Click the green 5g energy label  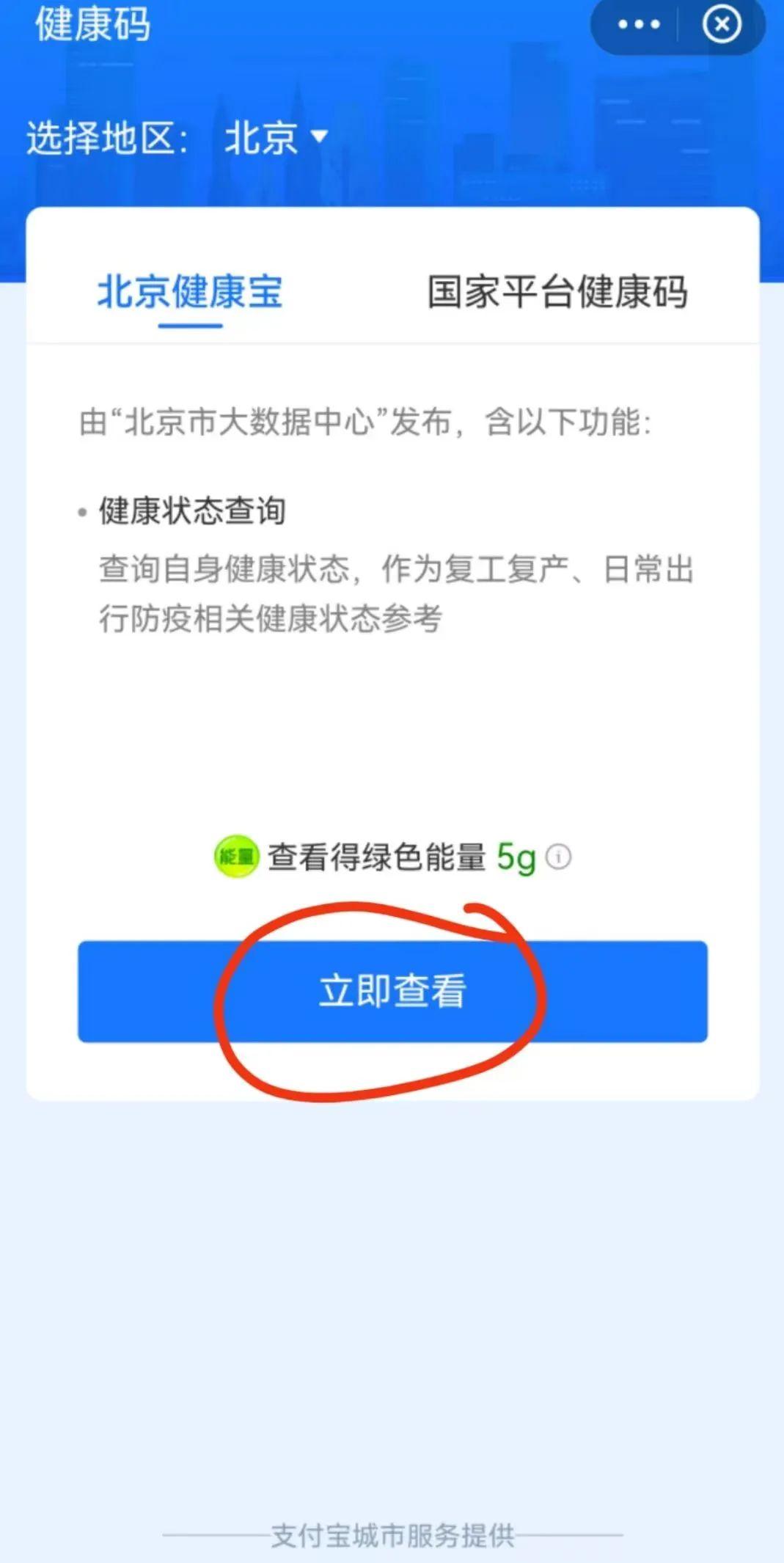518,855
